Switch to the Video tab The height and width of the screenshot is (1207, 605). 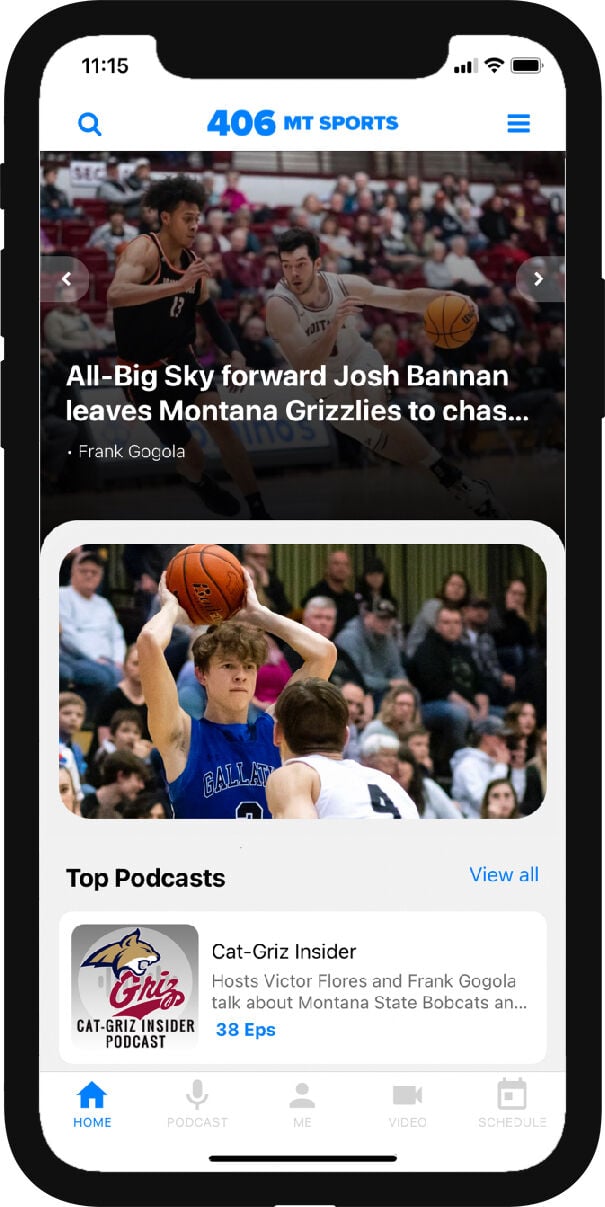407,1103
